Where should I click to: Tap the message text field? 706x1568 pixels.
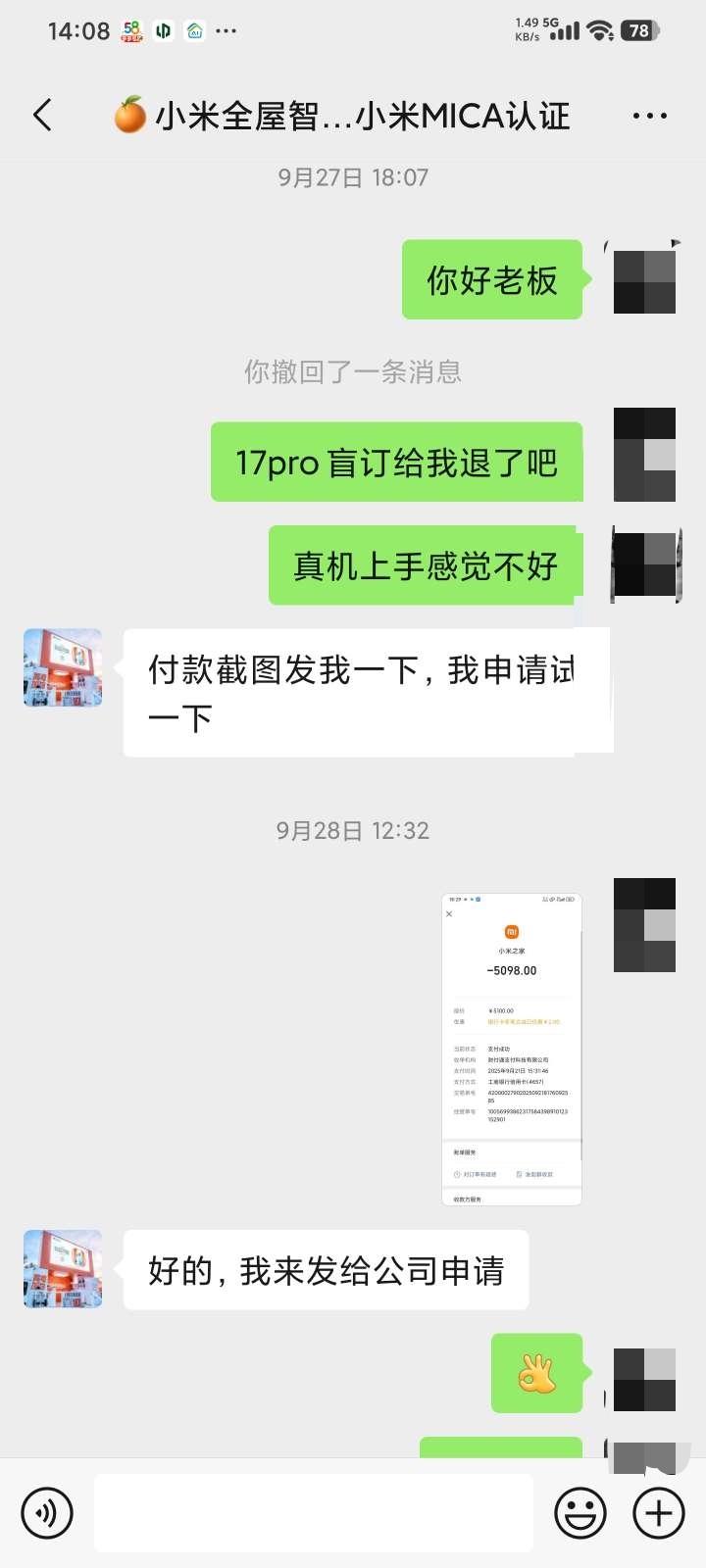[314, 1513]
